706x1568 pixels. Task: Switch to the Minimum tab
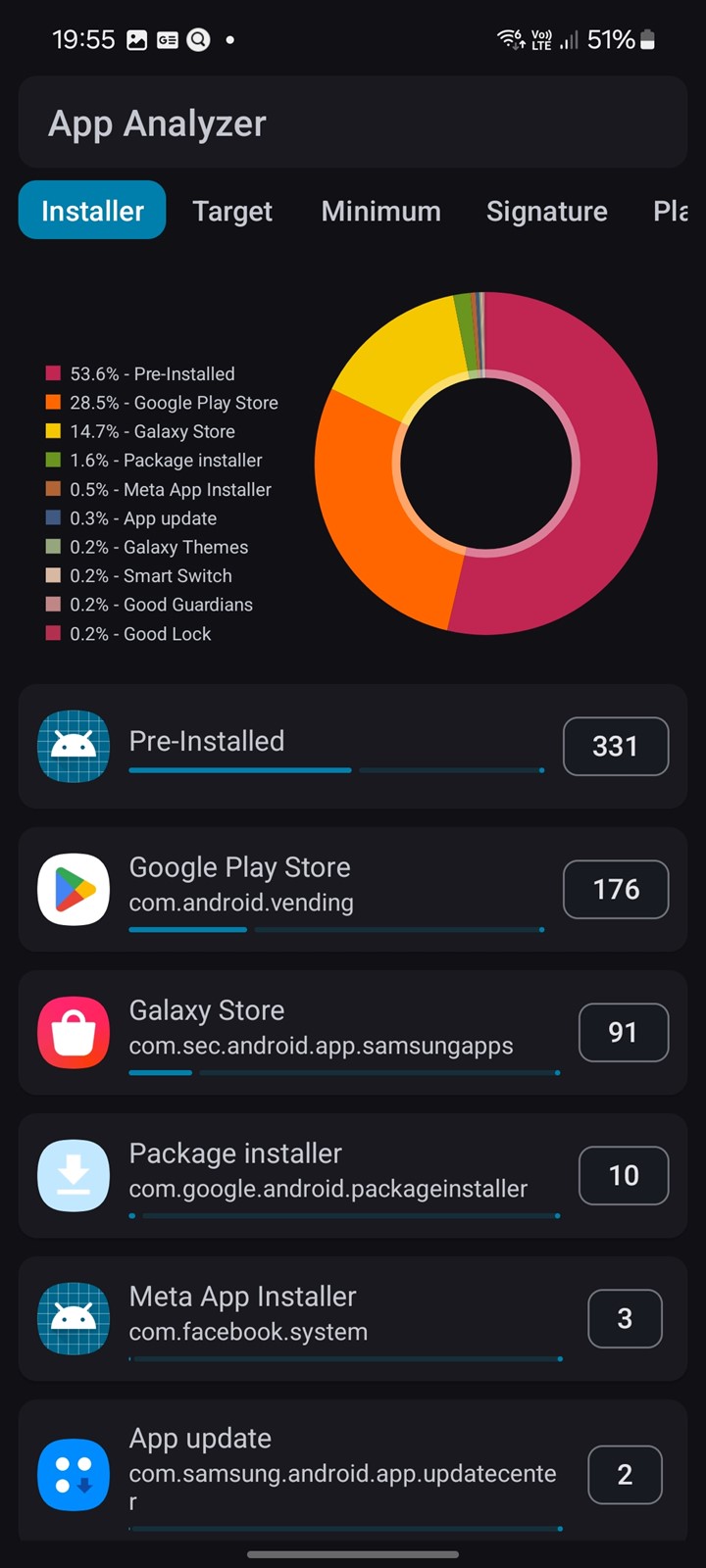coord(381,211)
